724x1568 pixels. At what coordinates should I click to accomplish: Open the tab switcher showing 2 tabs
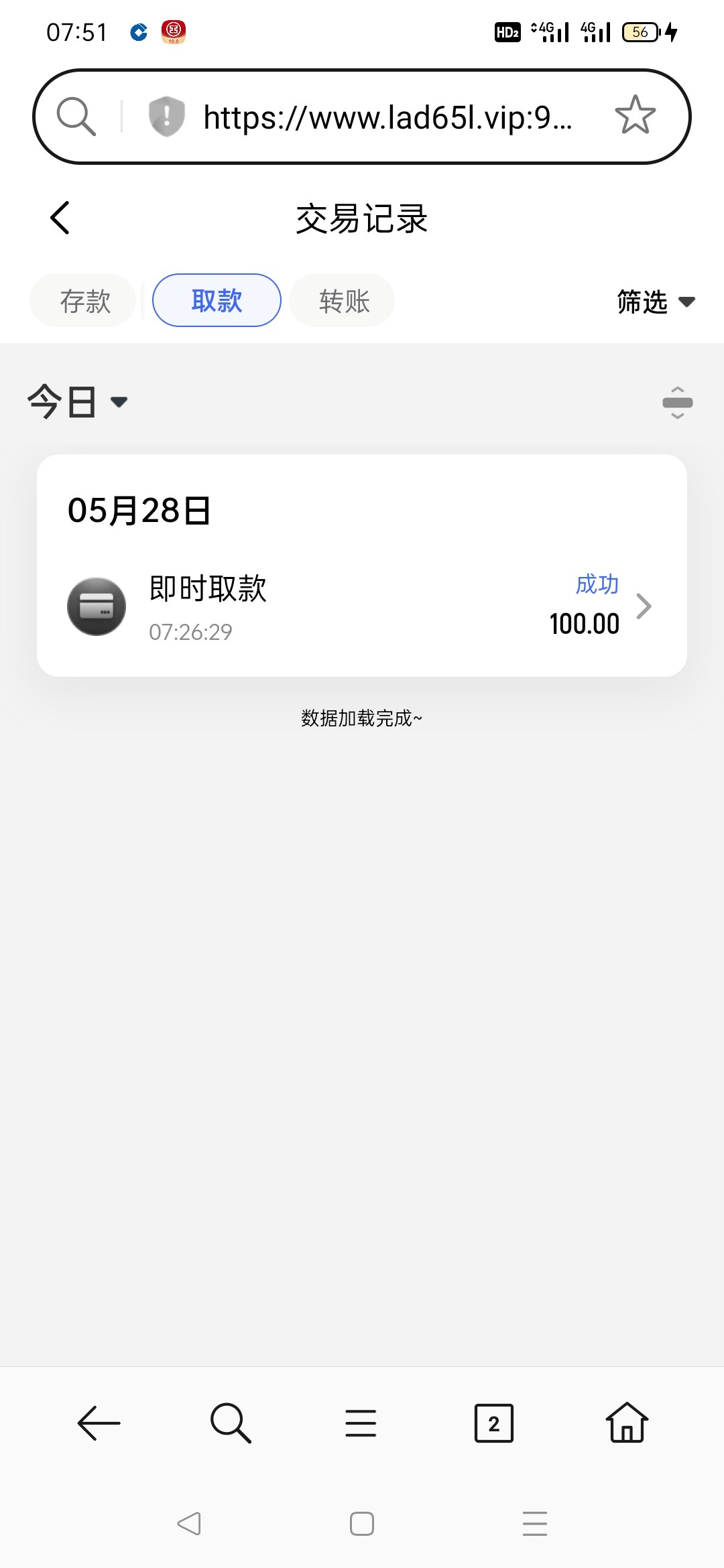tap(493, 1423)
